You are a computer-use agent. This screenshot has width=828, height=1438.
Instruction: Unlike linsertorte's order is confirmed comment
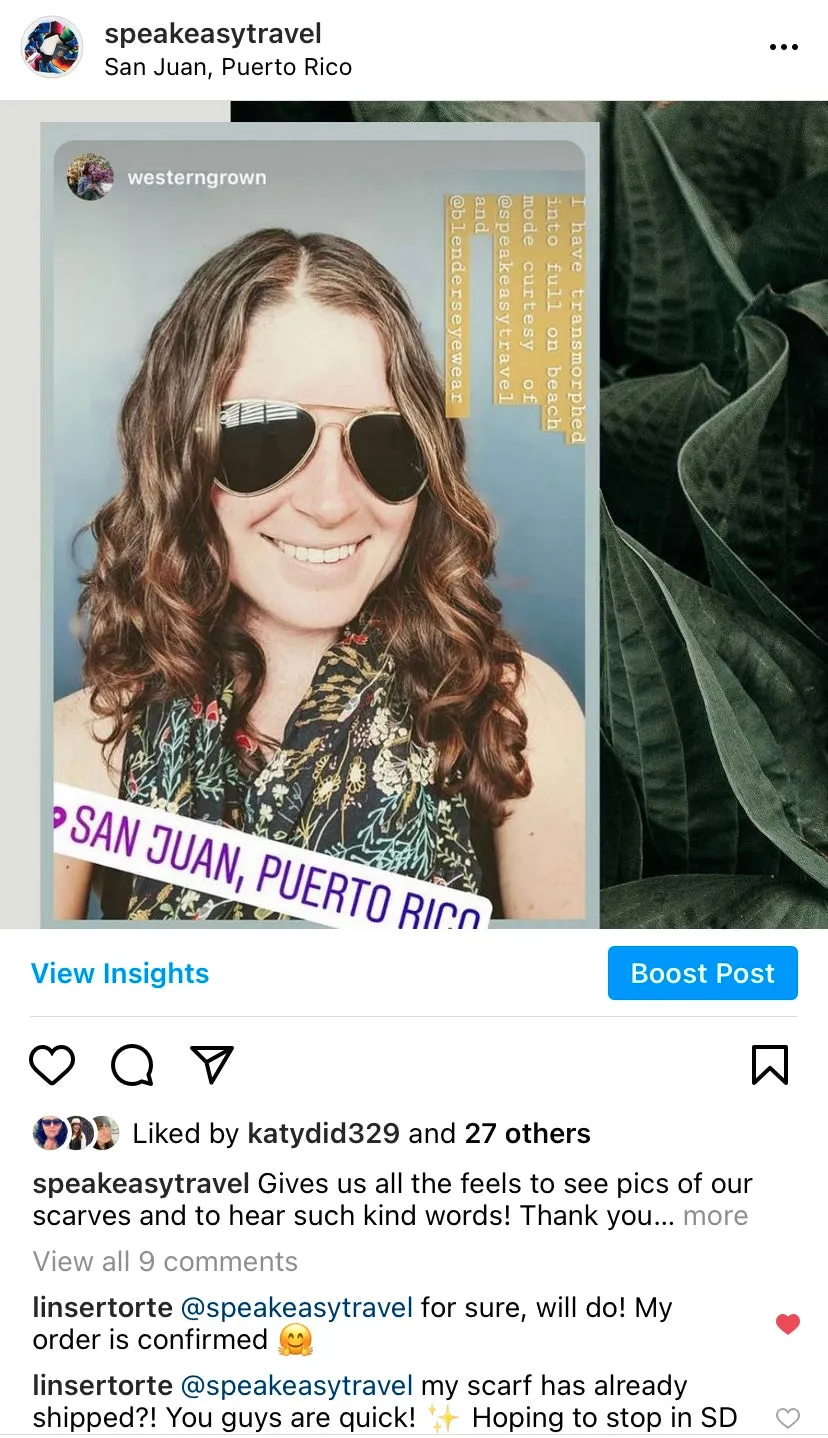788,1324
